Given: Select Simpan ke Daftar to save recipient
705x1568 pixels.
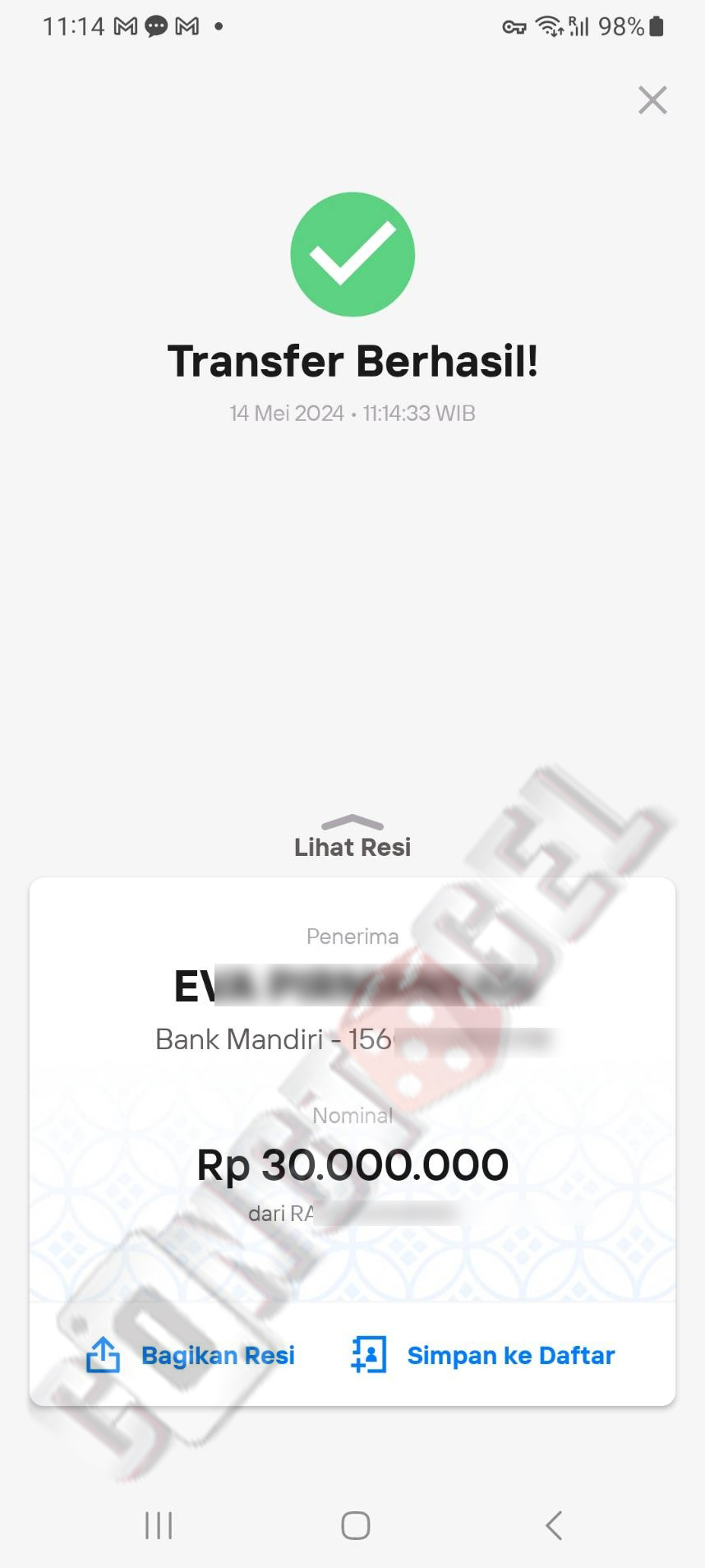Looking at the screenshot, I should pyautogui.click(x=483, y=1355).
